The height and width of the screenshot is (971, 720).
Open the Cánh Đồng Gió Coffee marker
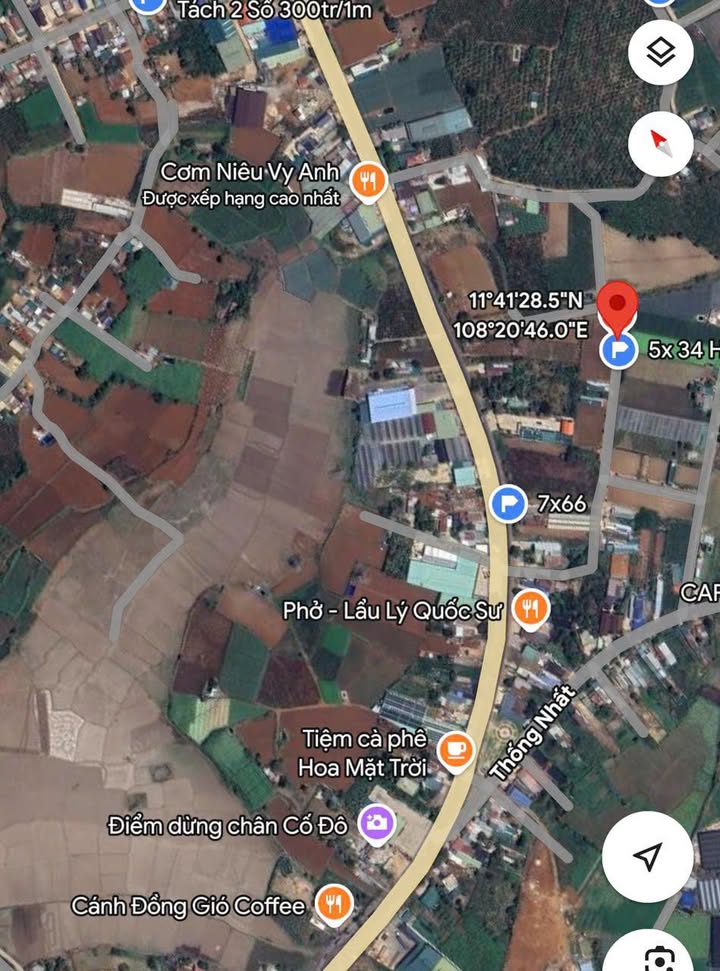tap(333, 904)
